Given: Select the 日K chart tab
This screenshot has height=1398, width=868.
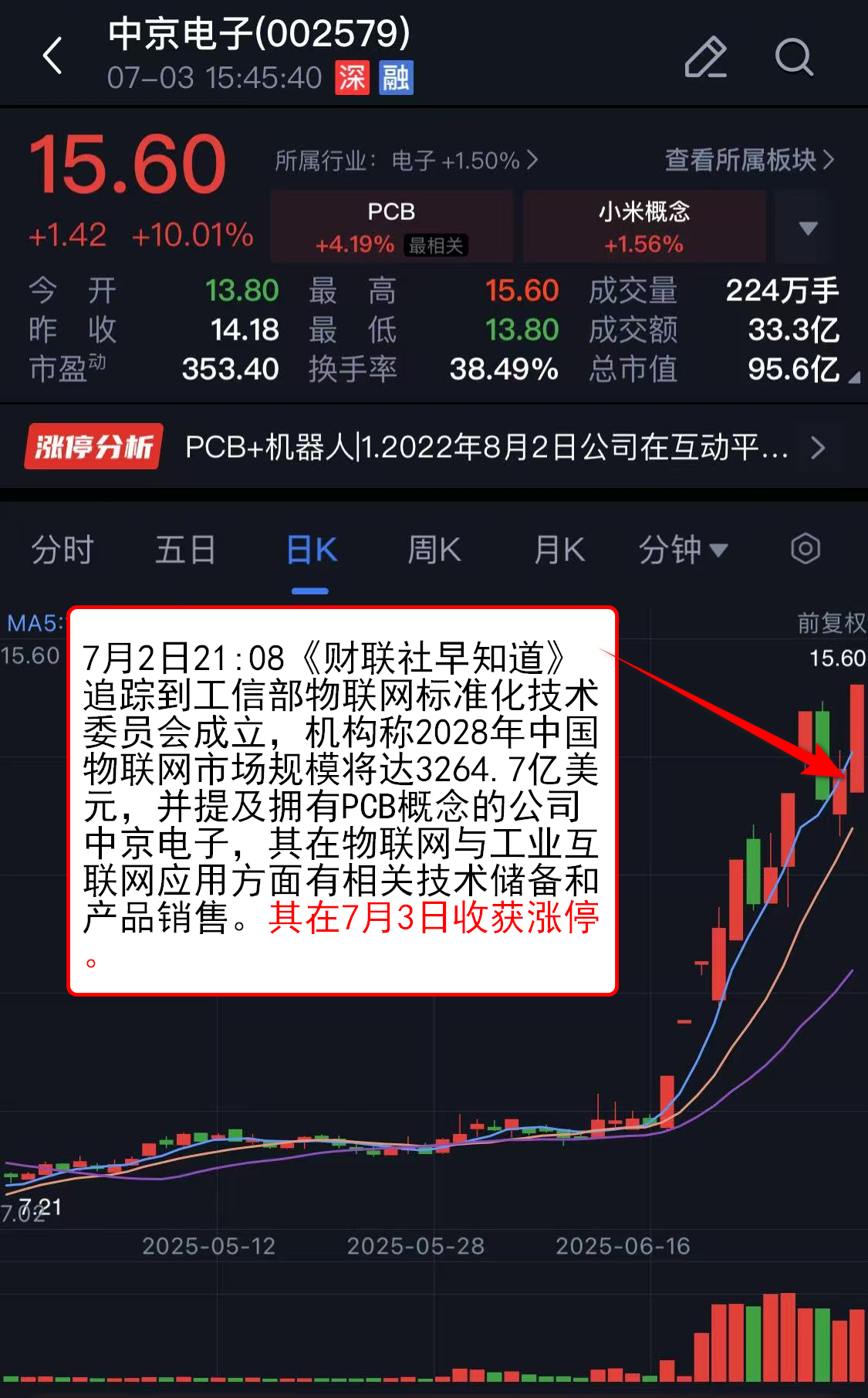Looking at the screenshot, I should 311,550.
